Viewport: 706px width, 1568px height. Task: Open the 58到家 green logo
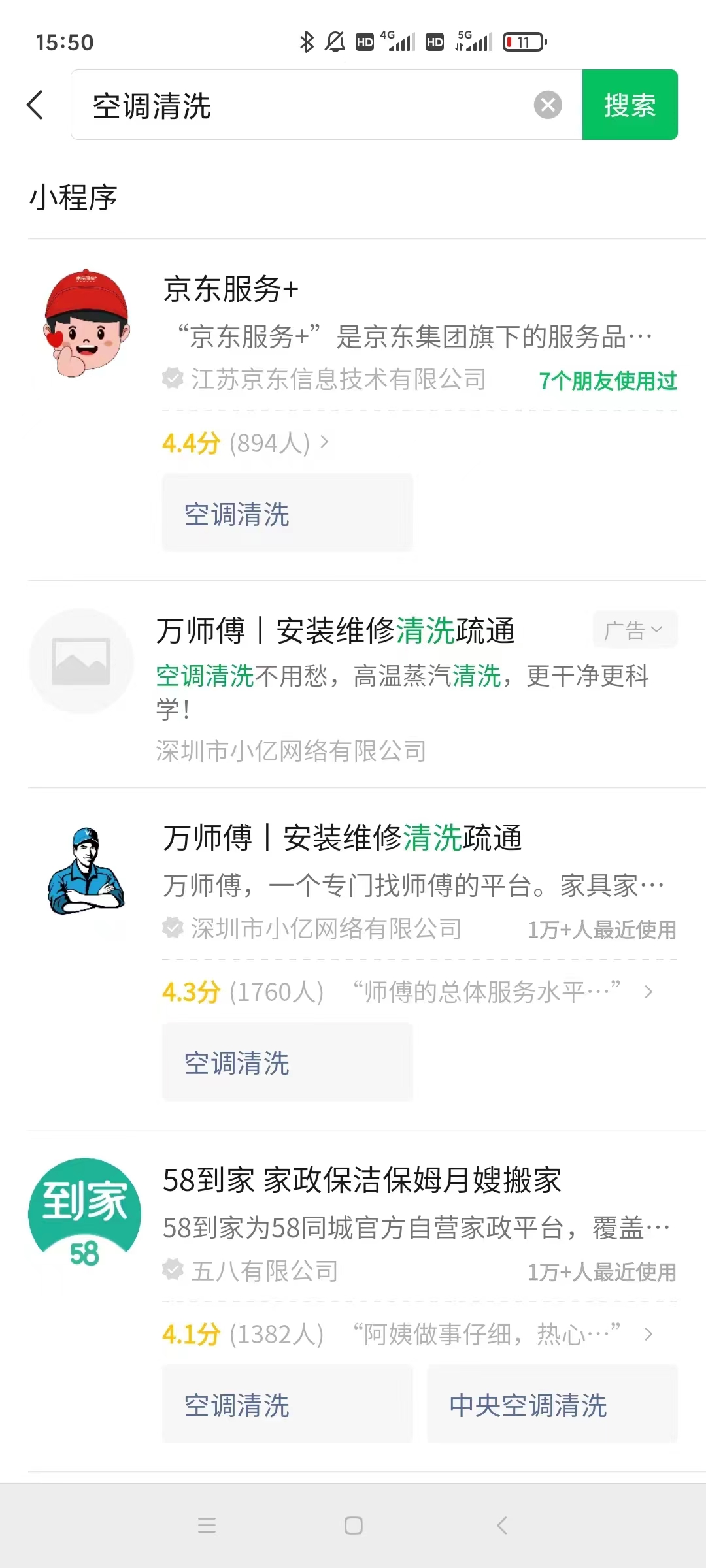tap(83, 1212)
